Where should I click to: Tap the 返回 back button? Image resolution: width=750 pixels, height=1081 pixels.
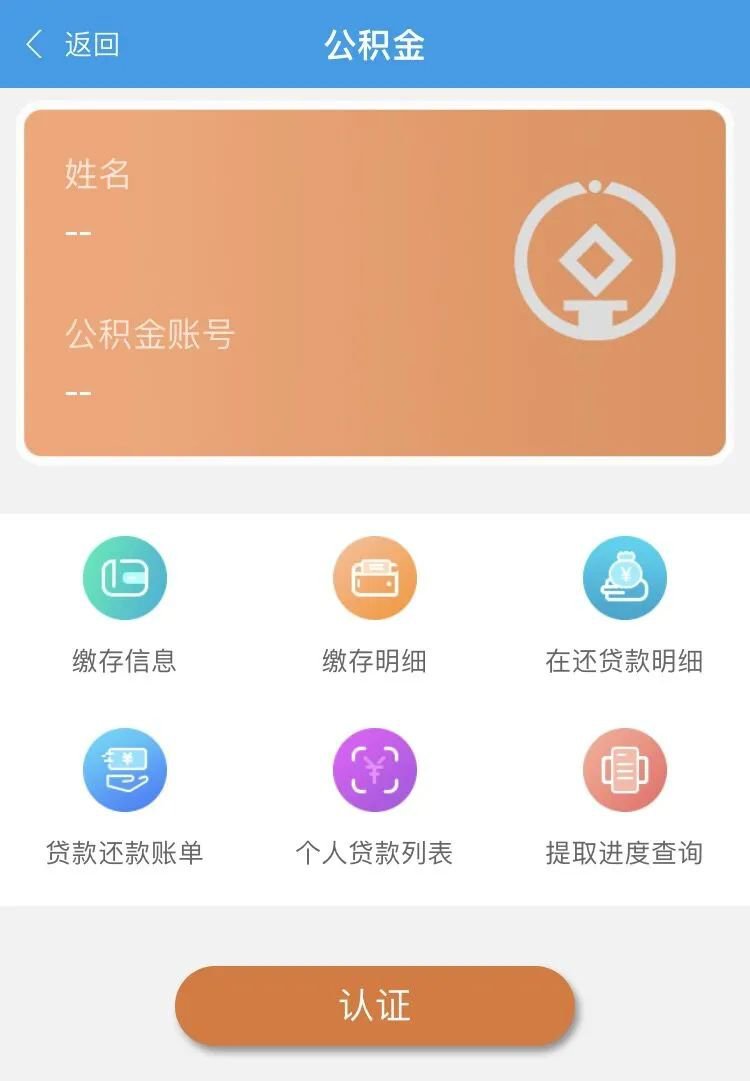72,45
